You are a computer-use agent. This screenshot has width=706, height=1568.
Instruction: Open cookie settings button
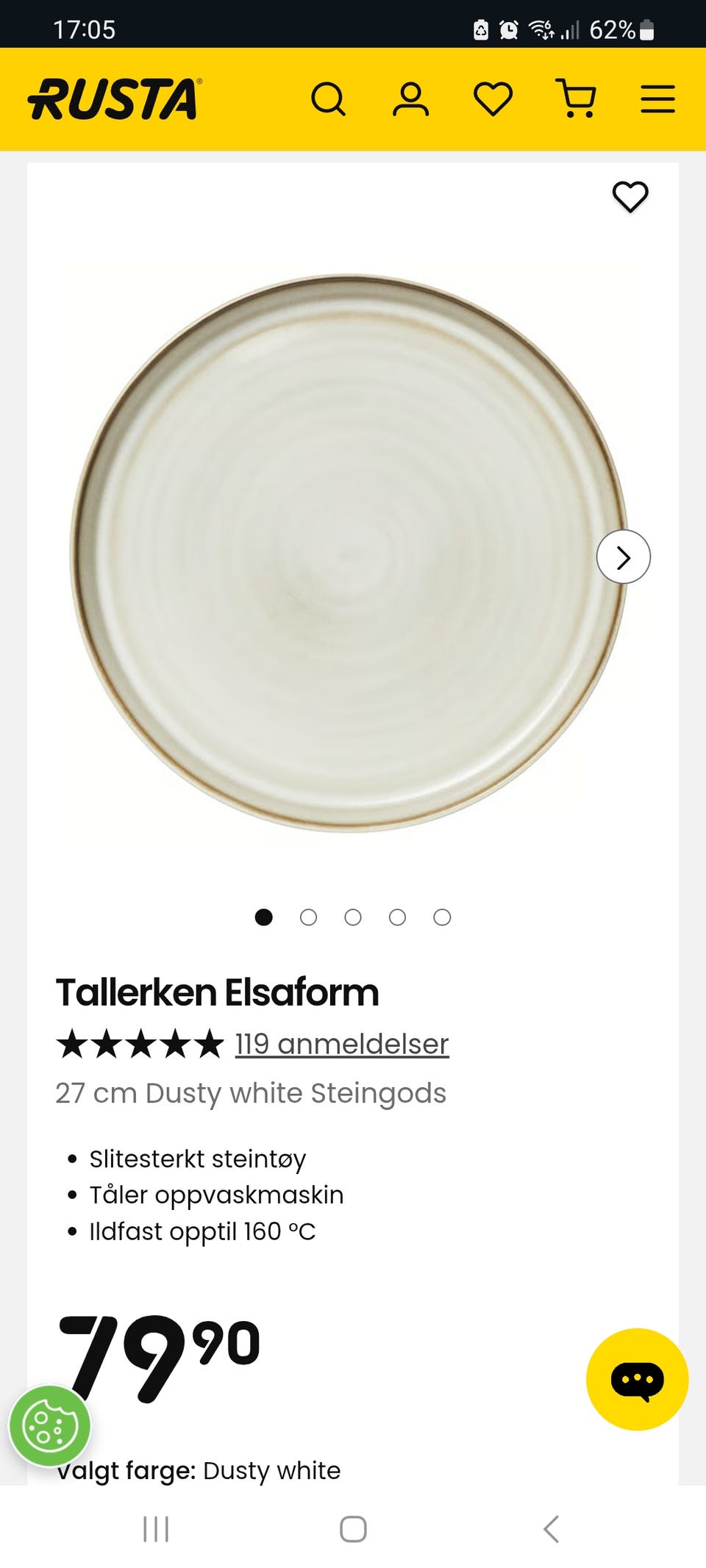[x=49, y=1427]
